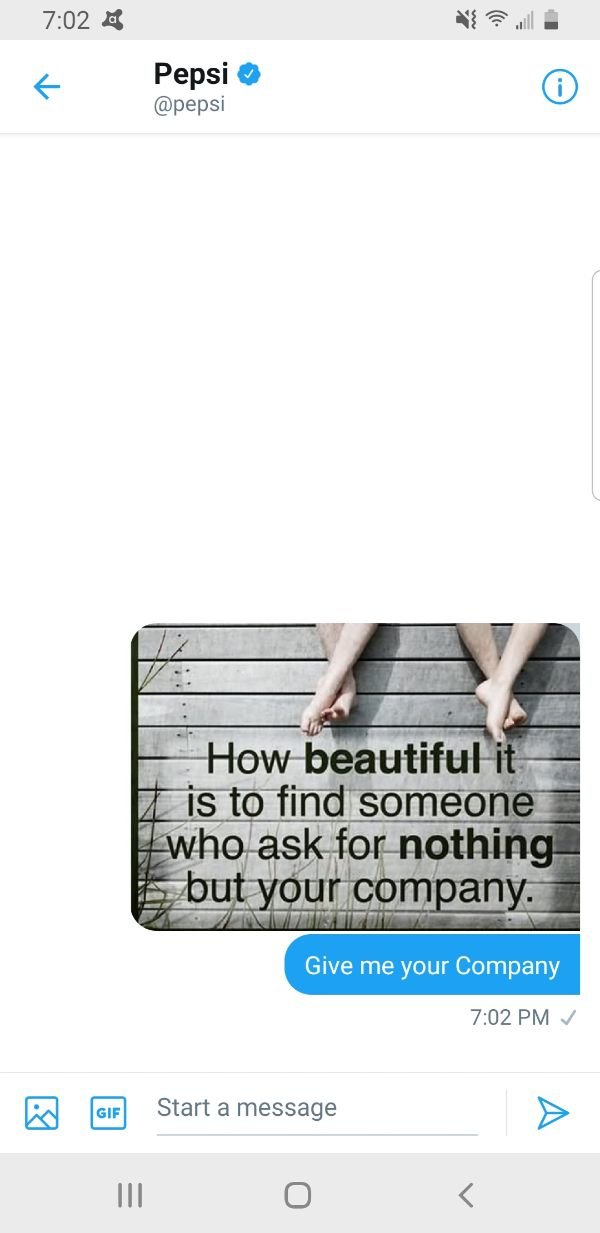The height and width of the screenshot is (1233, 600).
Task: Open conversation info for Pepsi
Action: [559, 87]
